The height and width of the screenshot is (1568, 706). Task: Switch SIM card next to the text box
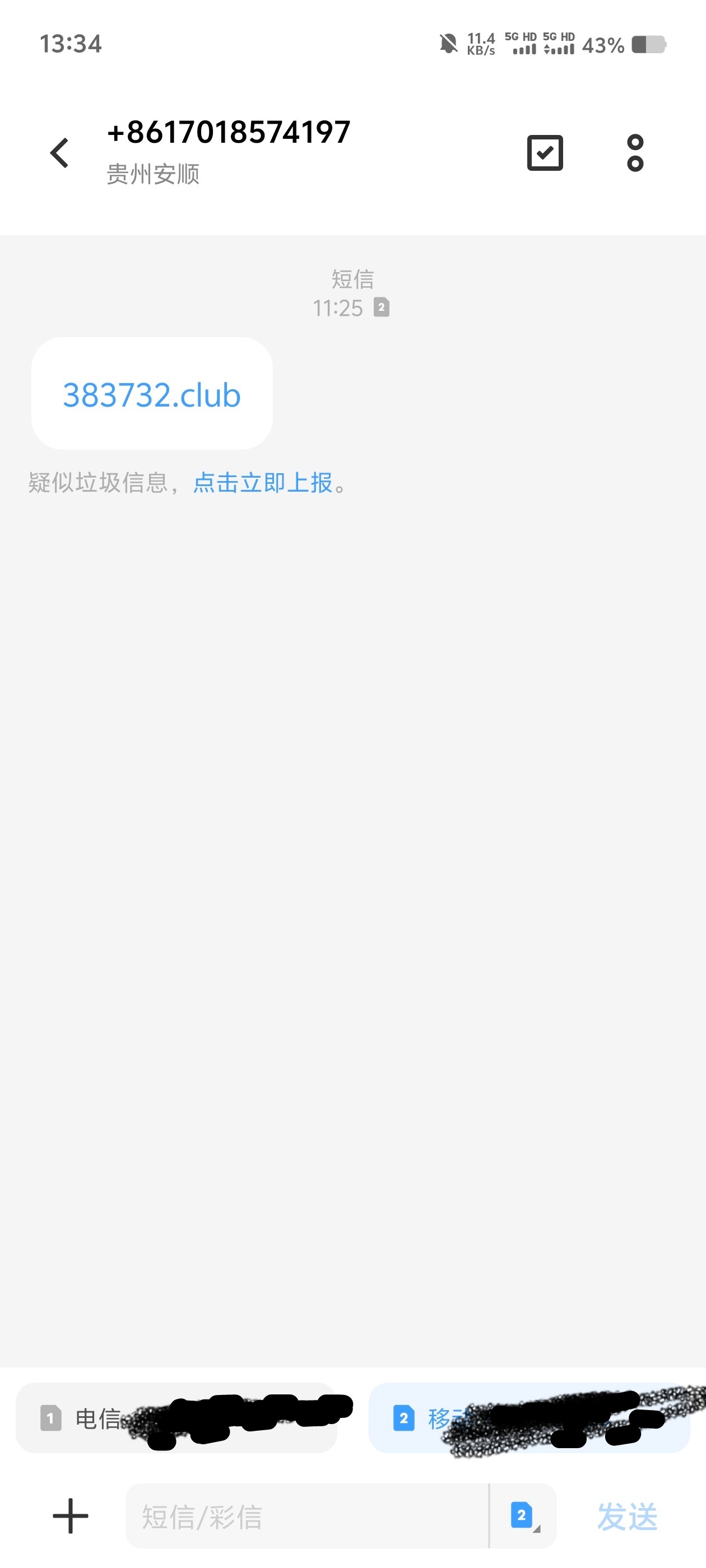523,1516
